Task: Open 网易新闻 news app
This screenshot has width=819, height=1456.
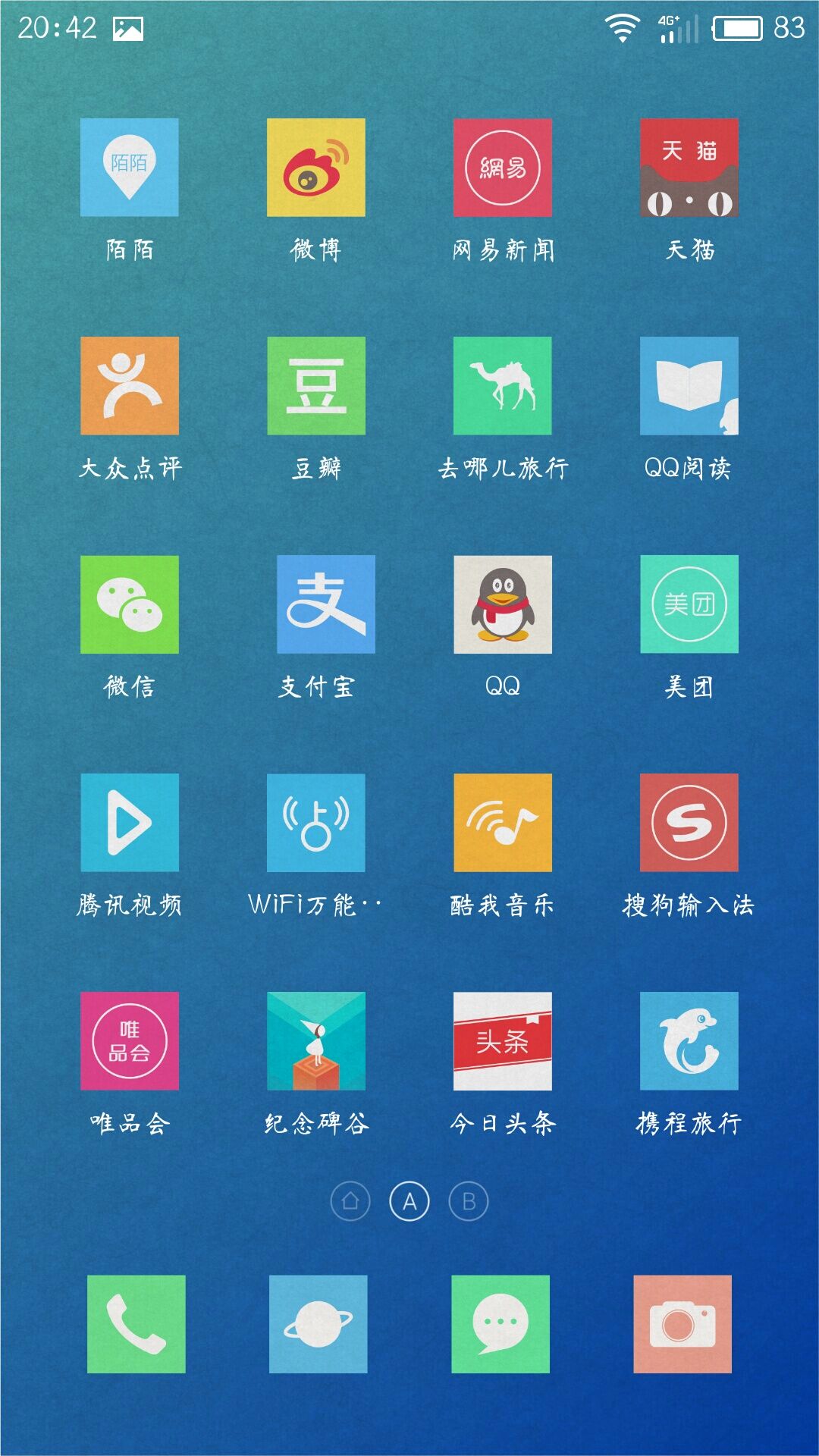Action: tap(503, 168)
